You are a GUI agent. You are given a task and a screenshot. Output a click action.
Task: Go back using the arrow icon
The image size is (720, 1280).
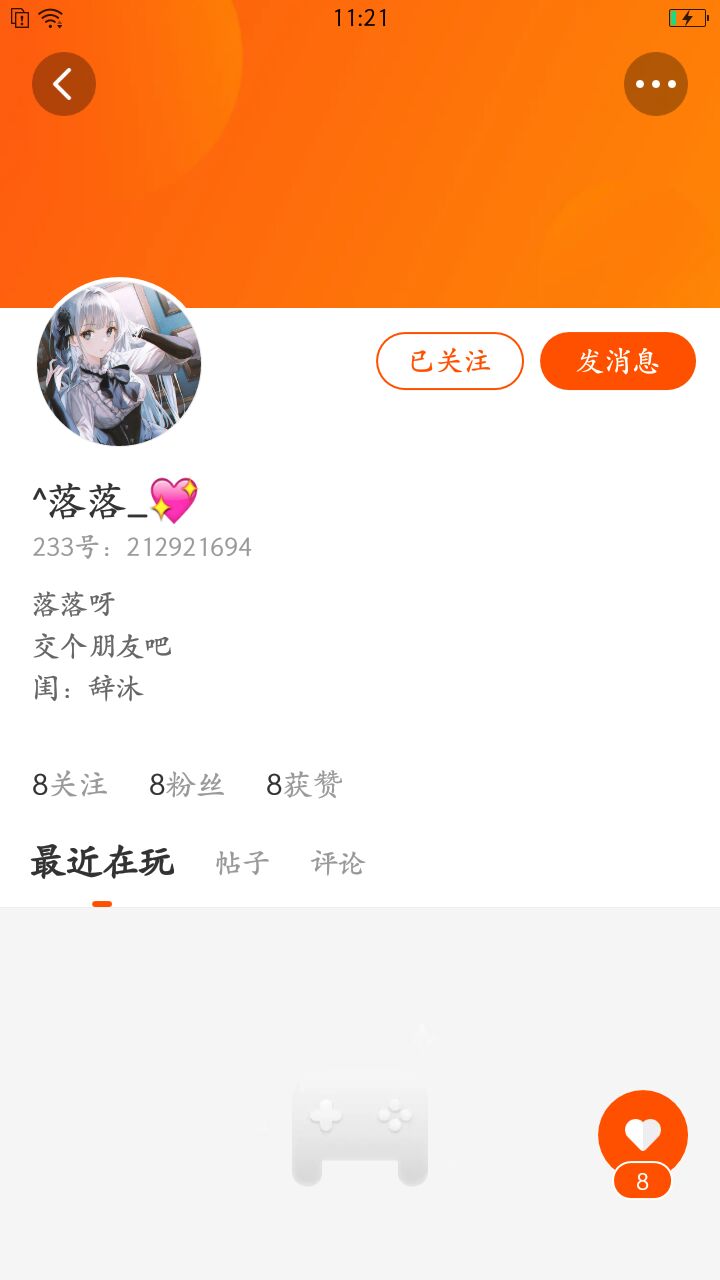[x=64, y=84]
